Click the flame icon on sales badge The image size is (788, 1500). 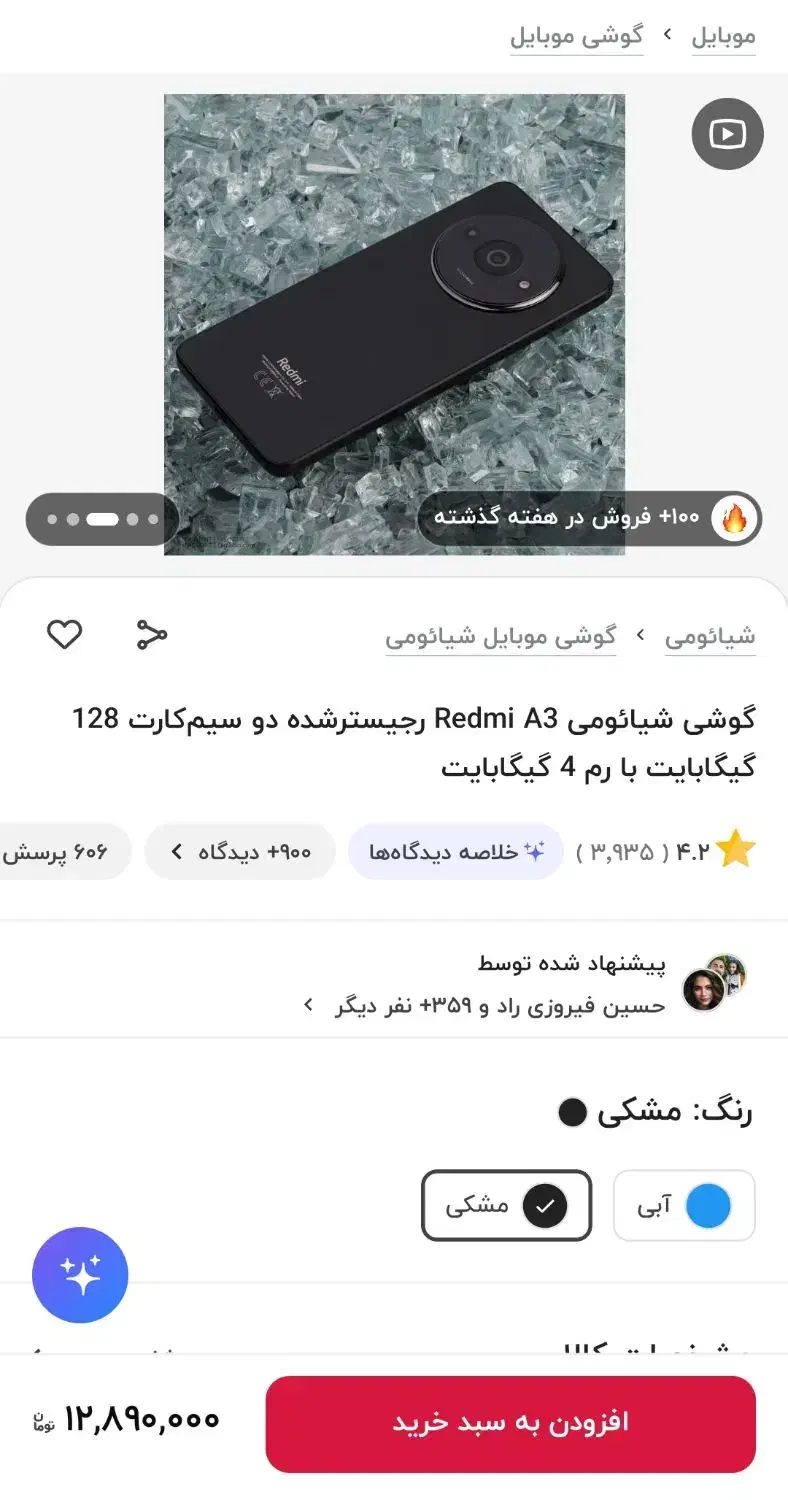pos(735,517)
